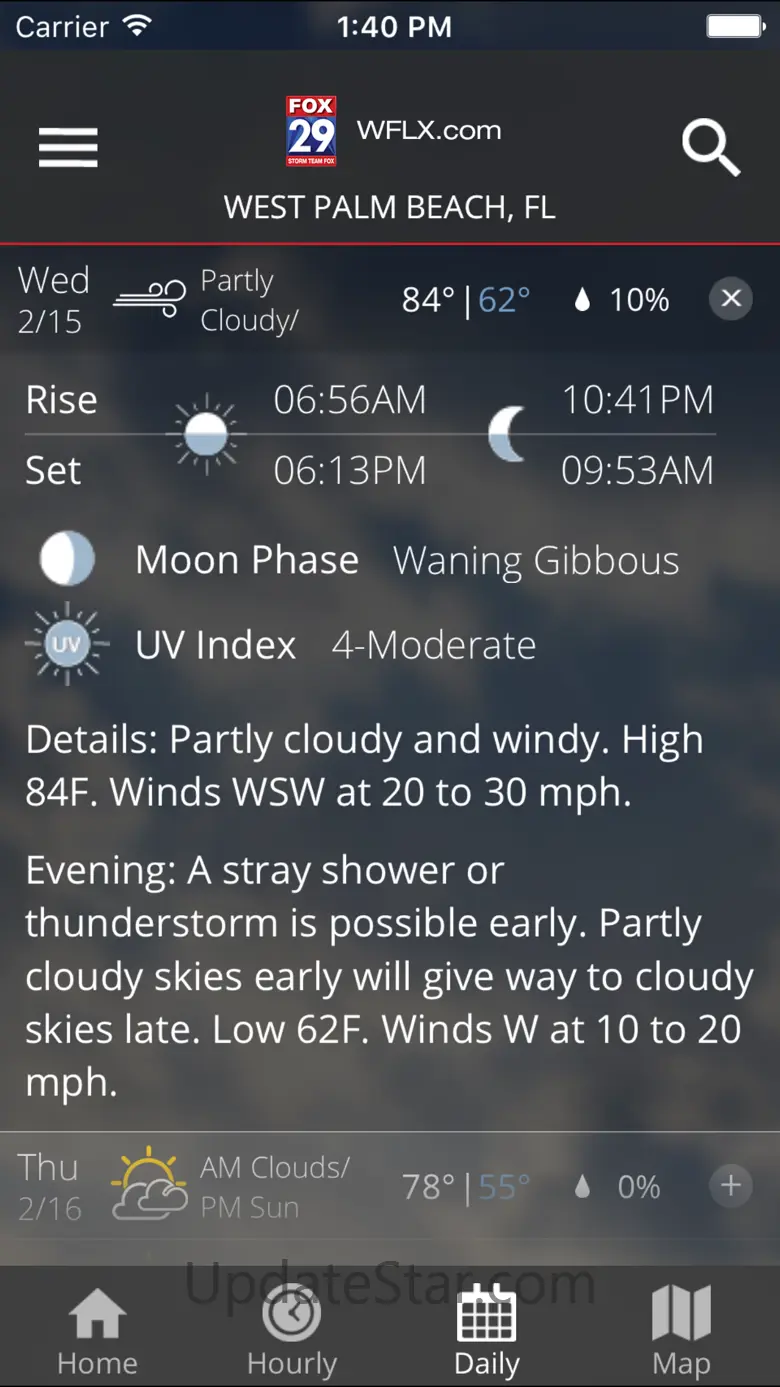Open the location search
The width and height of the screenshot is (780, 1387).
[x=710, y=148]
